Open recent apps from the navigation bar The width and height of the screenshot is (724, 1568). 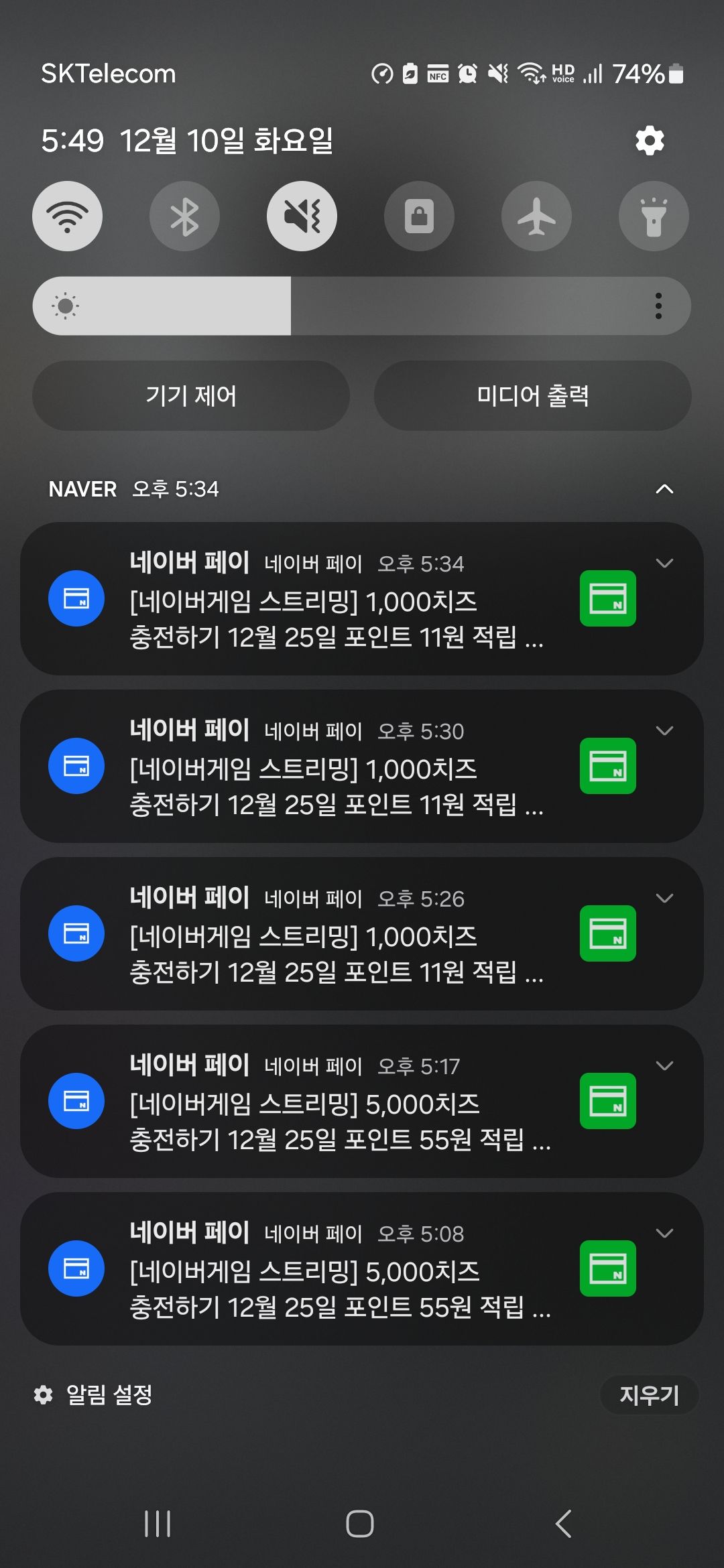tap(158, 1523)
